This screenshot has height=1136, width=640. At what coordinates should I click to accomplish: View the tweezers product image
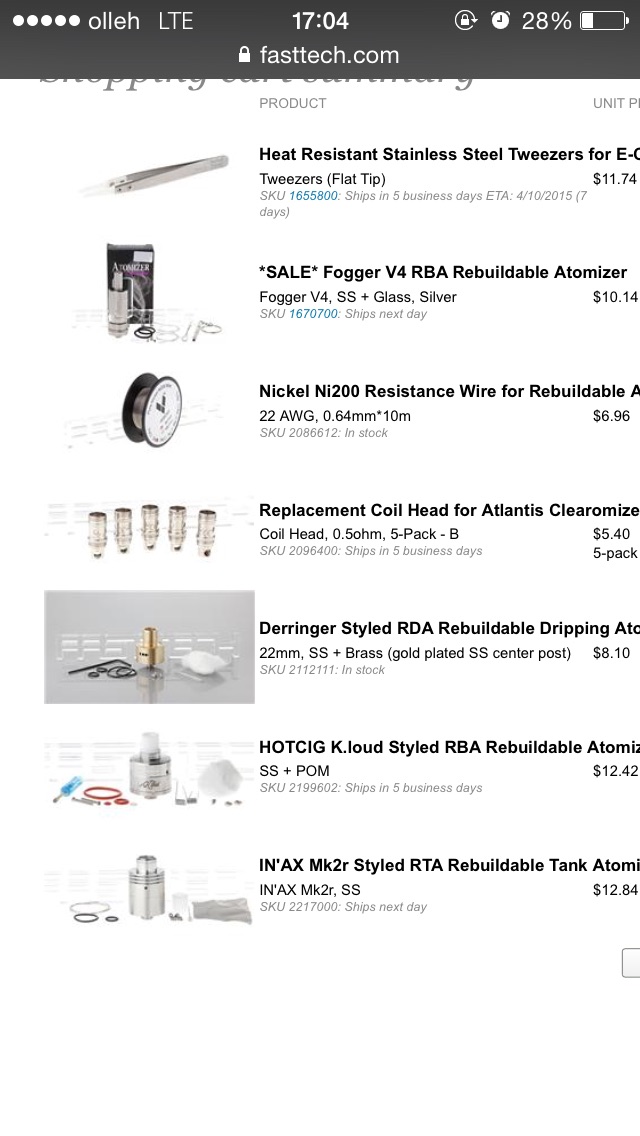tap(150, 174)
